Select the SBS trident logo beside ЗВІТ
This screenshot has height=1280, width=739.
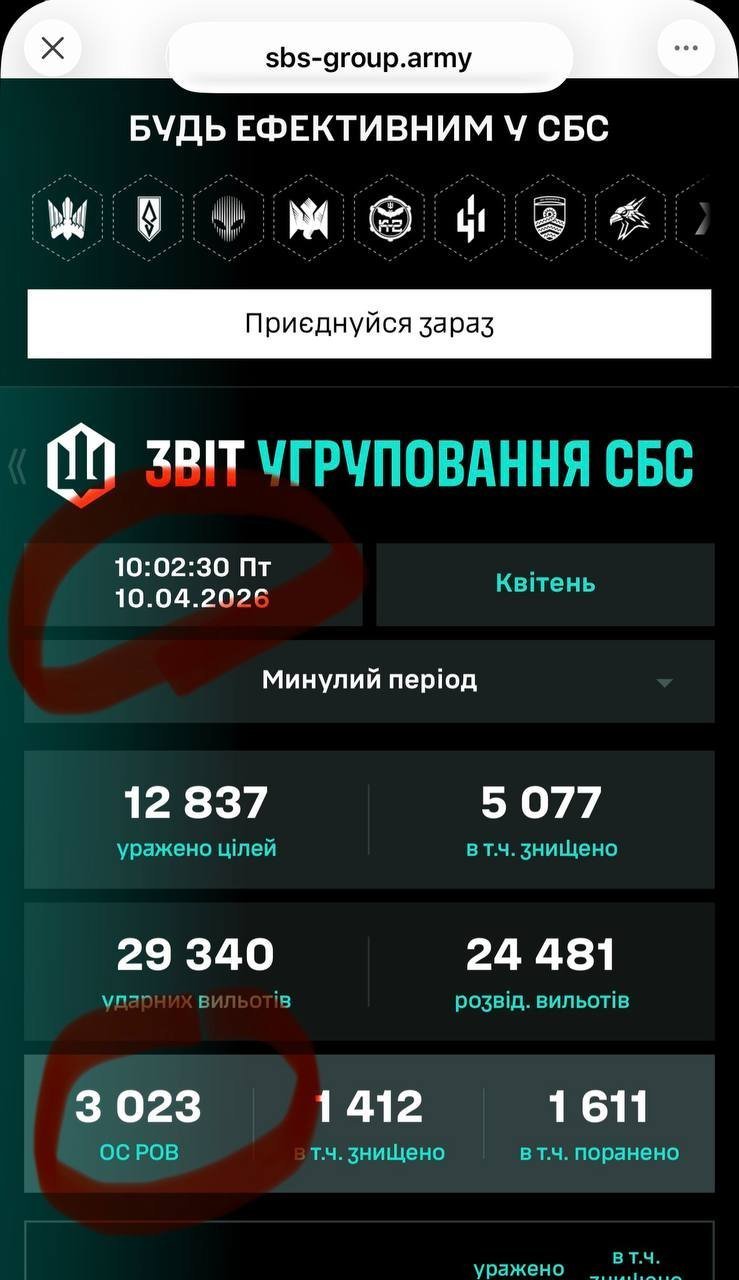coord(80,462)
